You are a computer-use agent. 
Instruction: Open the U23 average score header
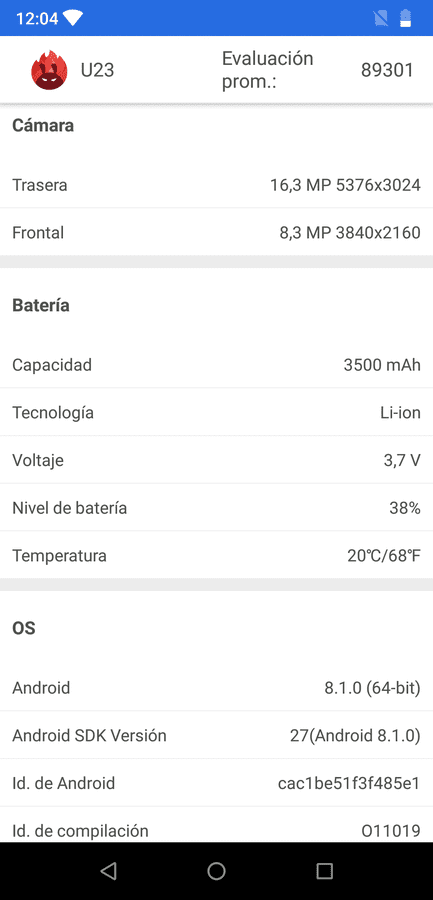point(216,69)
